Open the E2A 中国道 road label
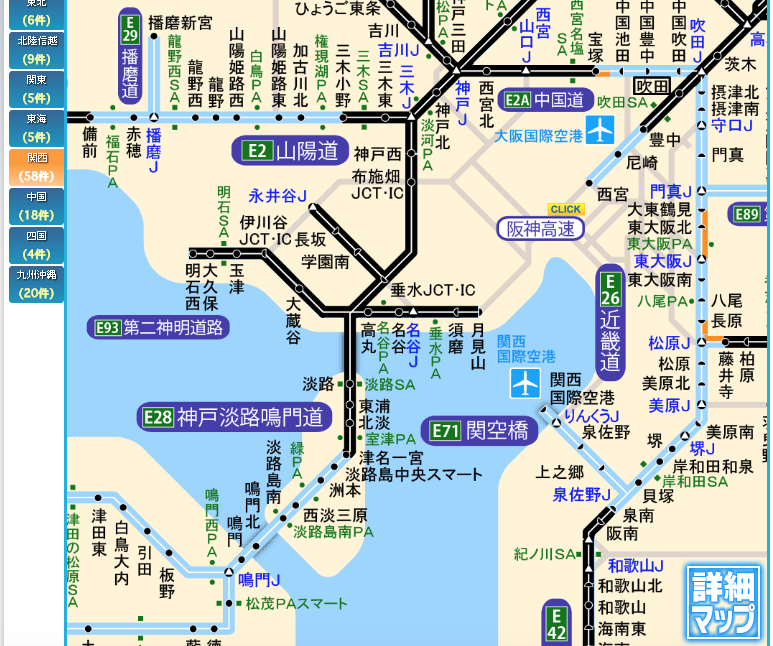Screen dimensions: 773x646 coord(543,99)
